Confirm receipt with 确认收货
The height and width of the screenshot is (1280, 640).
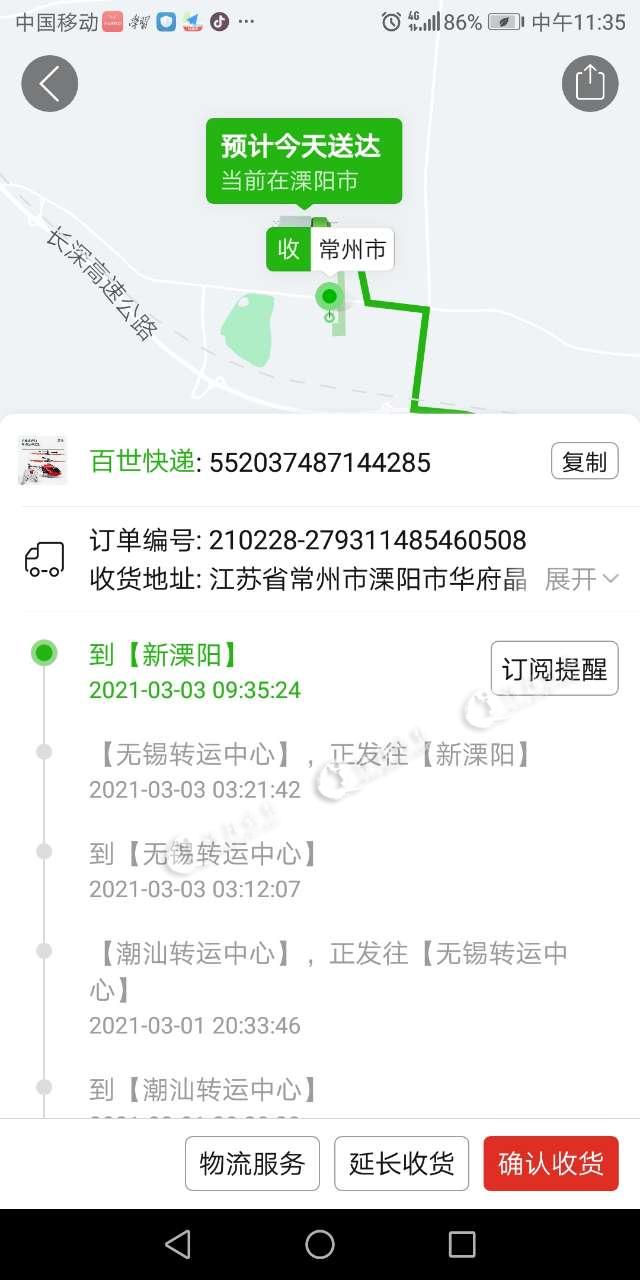pyautogui.click(x=550, y=1163)
